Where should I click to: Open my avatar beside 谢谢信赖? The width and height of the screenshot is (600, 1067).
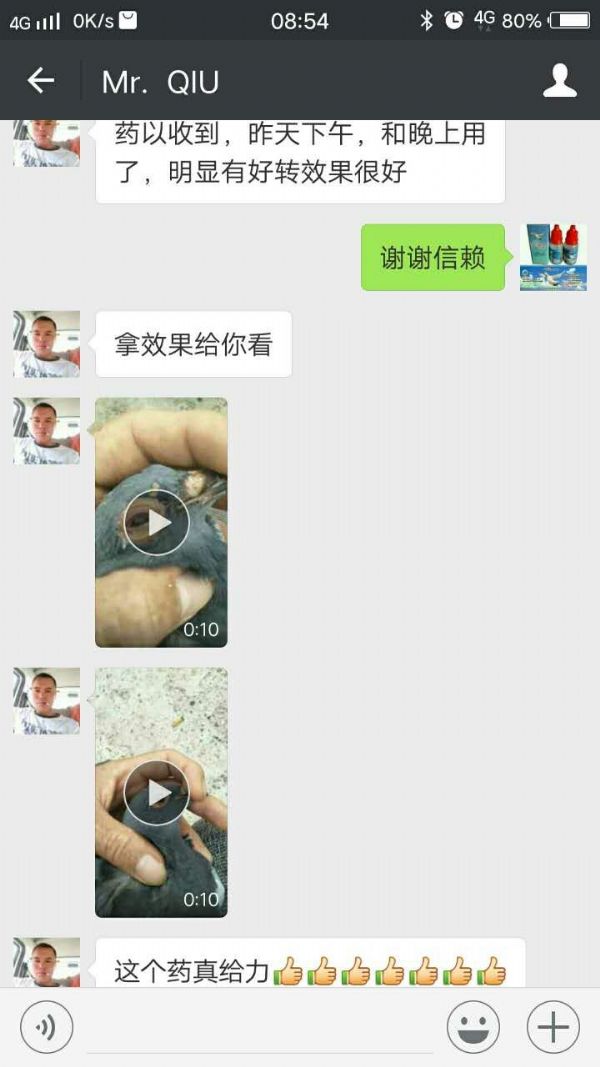click(553, 257)
